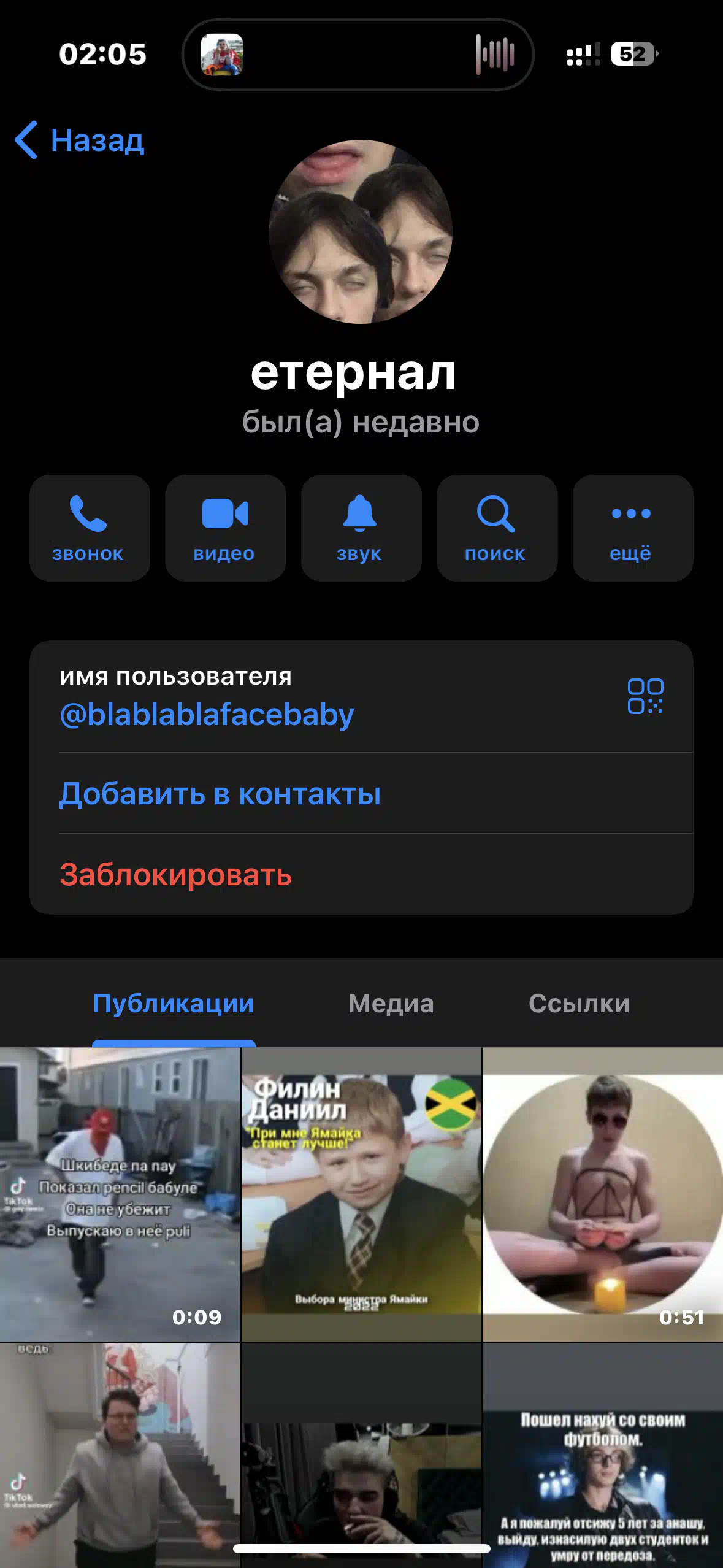
Task: Open поиск to search this chat
Action: 496,528
